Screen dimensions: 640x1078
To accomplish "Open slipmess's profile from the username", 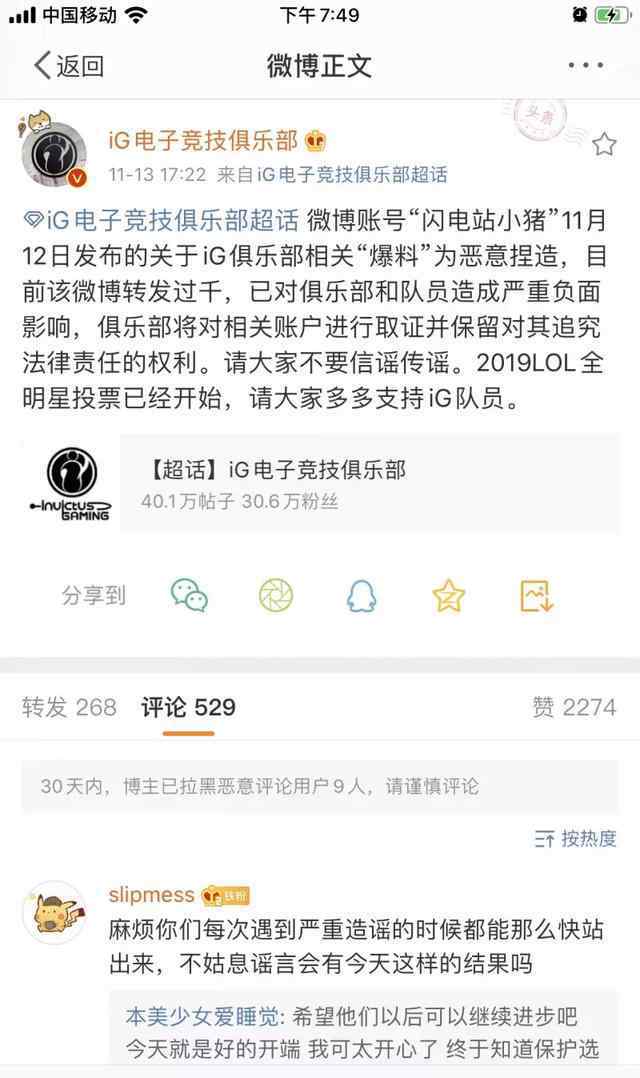I will (x=151, y=894).
